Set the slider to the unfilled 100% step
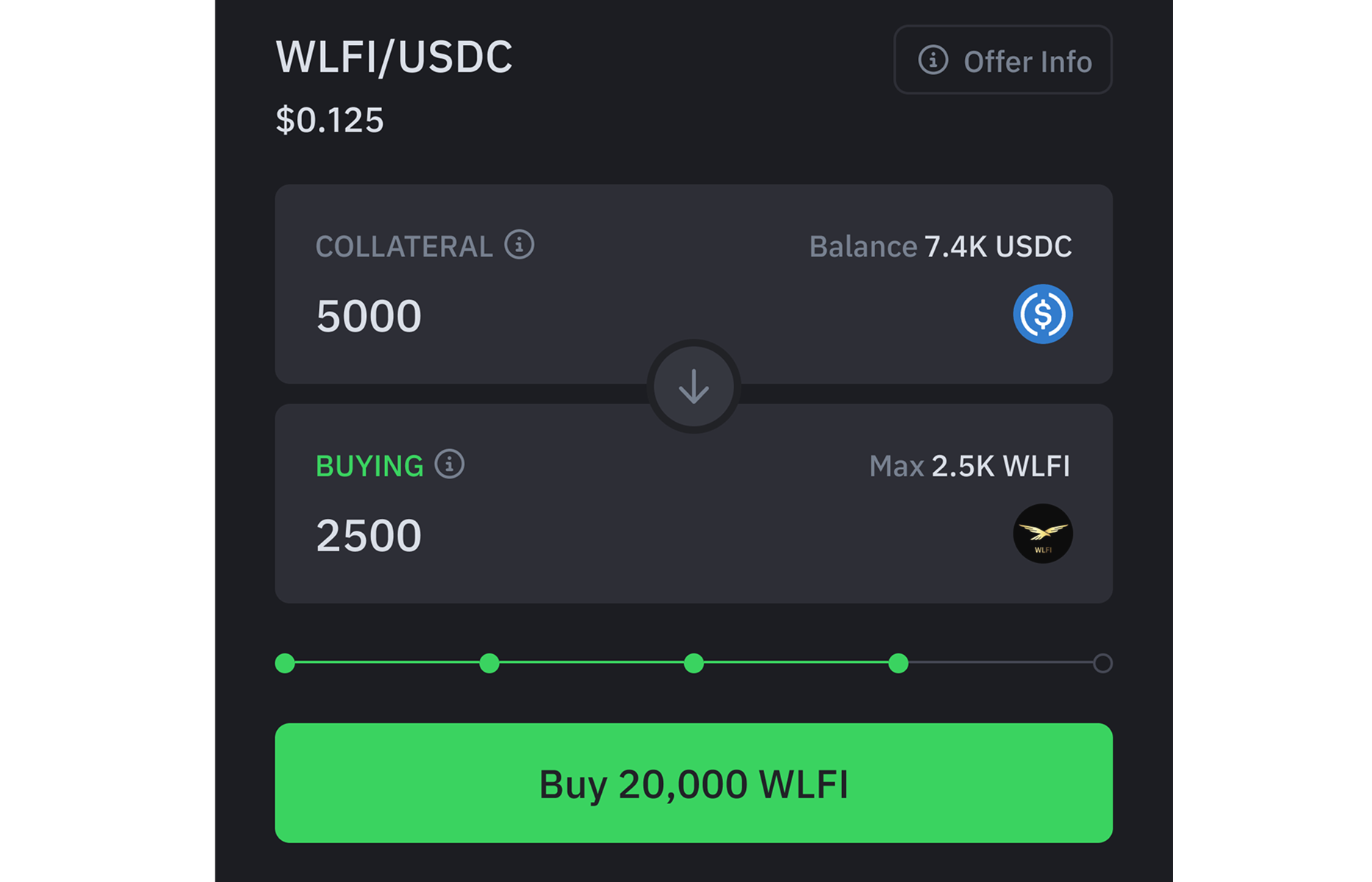 (x=1102, y=664)
